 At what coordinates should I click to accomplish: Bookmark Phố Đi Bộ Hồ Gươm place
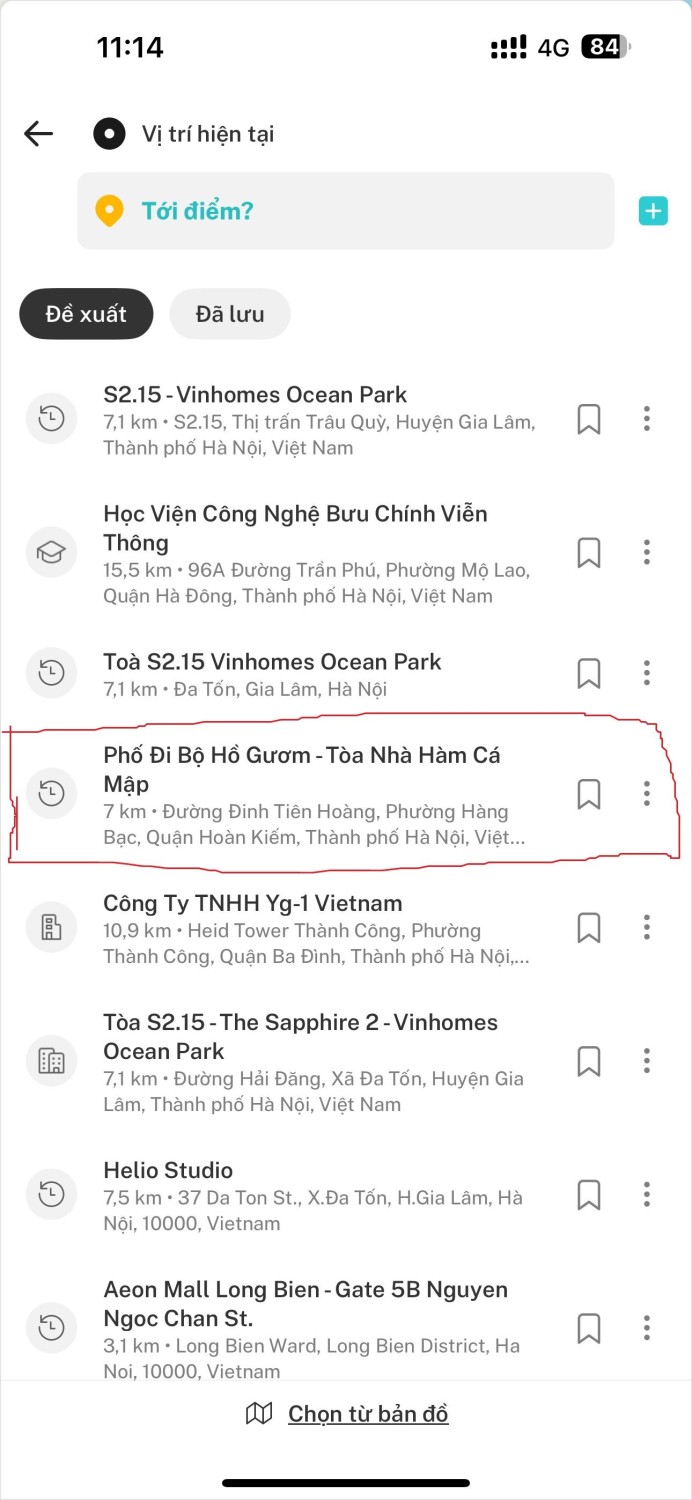[x=589, y=794]
